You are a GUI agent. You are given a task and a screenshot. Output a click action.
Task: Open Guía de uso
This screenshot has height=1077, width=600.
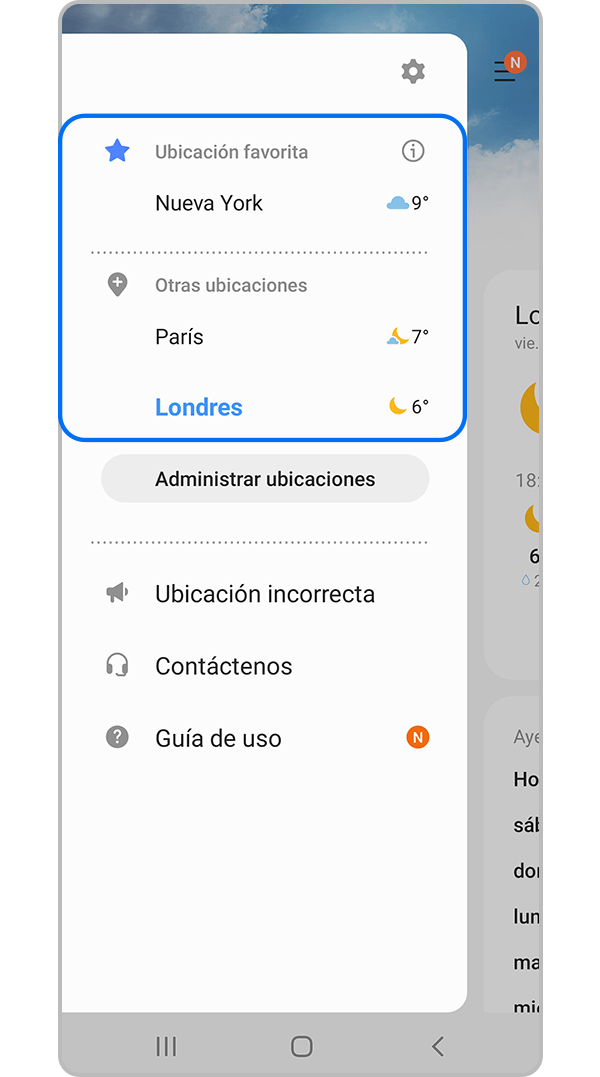(218, 739)
